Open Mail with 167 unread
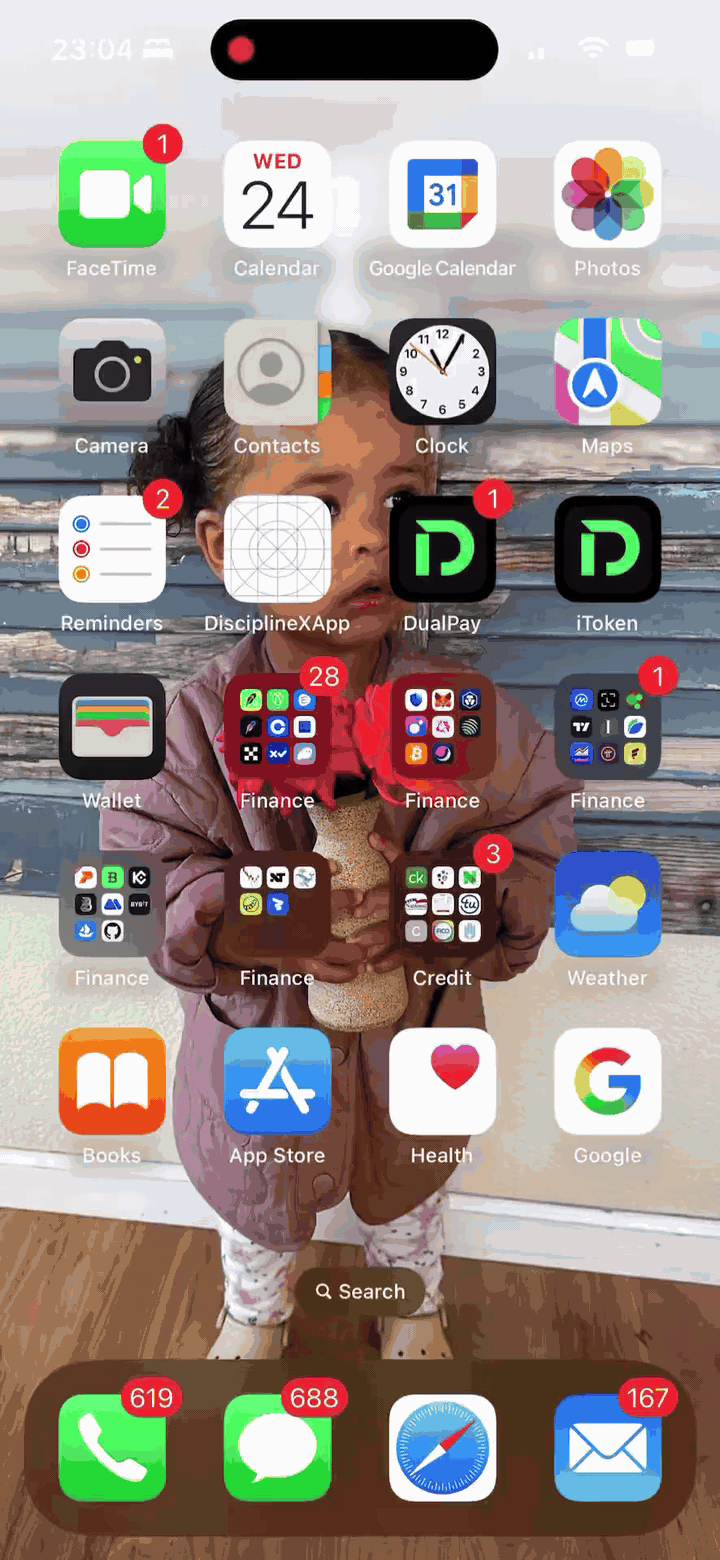 point(607,1448)
